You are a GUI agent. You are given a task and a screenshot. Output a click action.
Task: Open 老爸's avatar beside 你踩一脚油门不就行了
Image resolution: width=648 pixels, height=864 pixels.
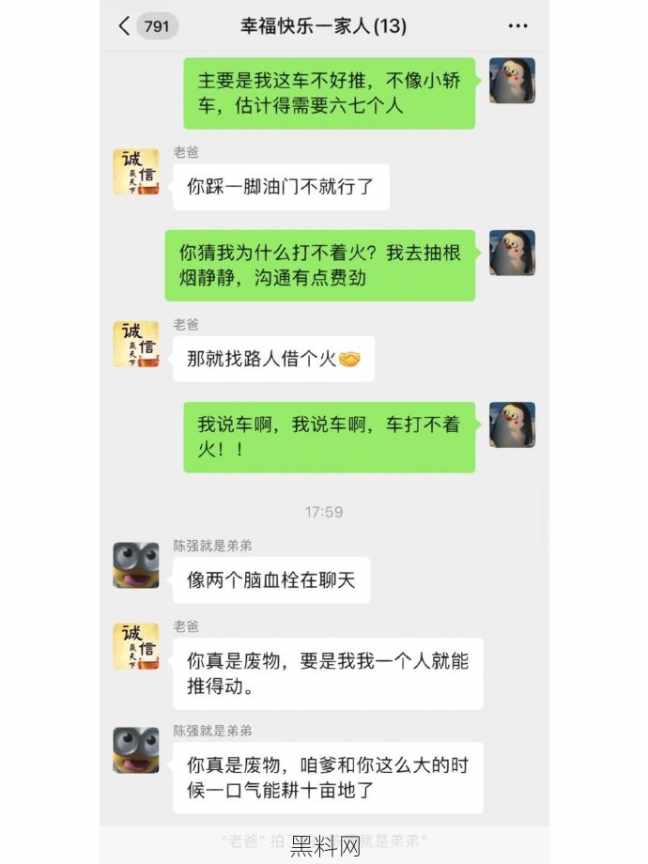coord(136,172)
